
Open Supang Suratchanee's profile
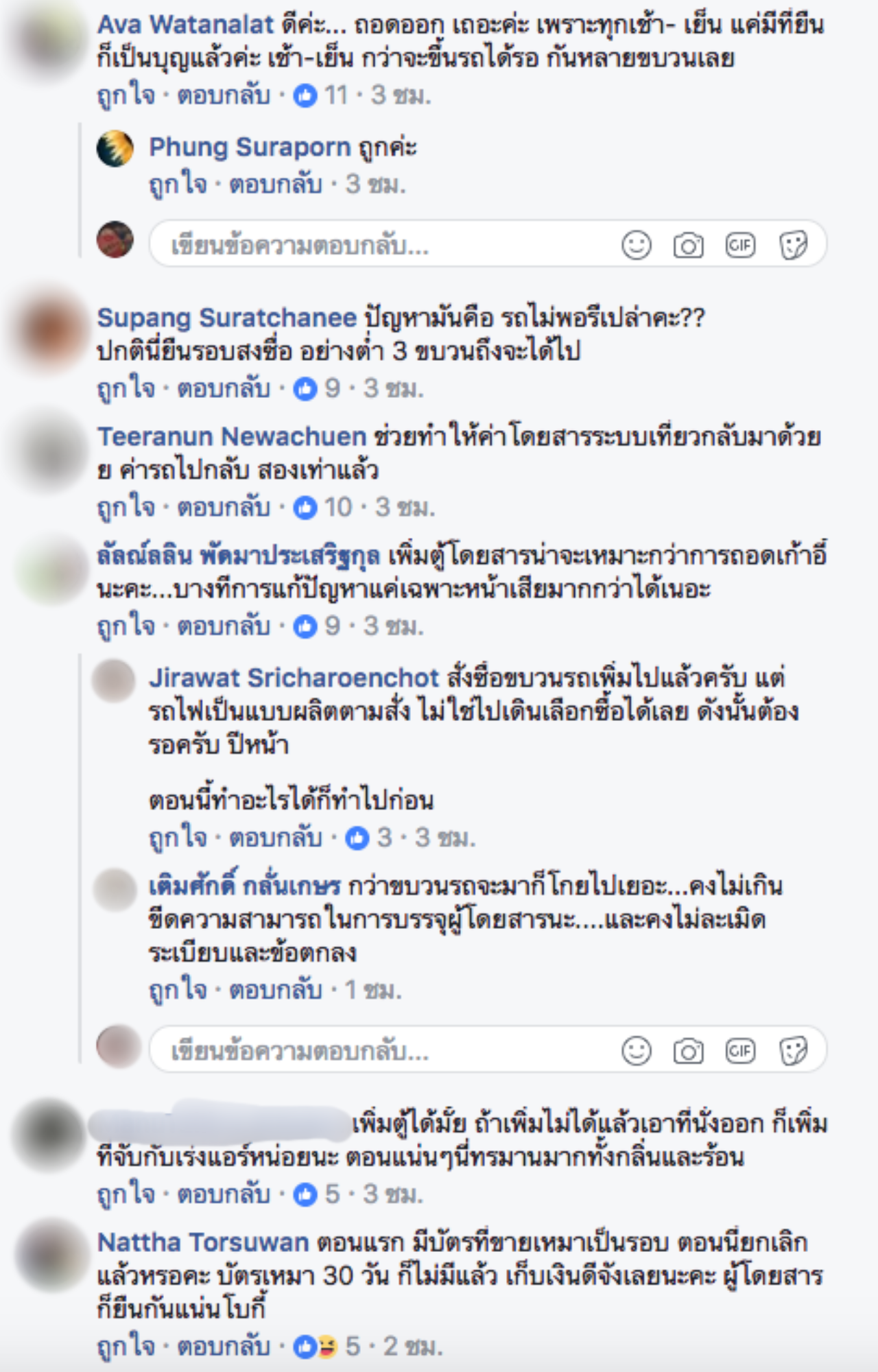226,318
